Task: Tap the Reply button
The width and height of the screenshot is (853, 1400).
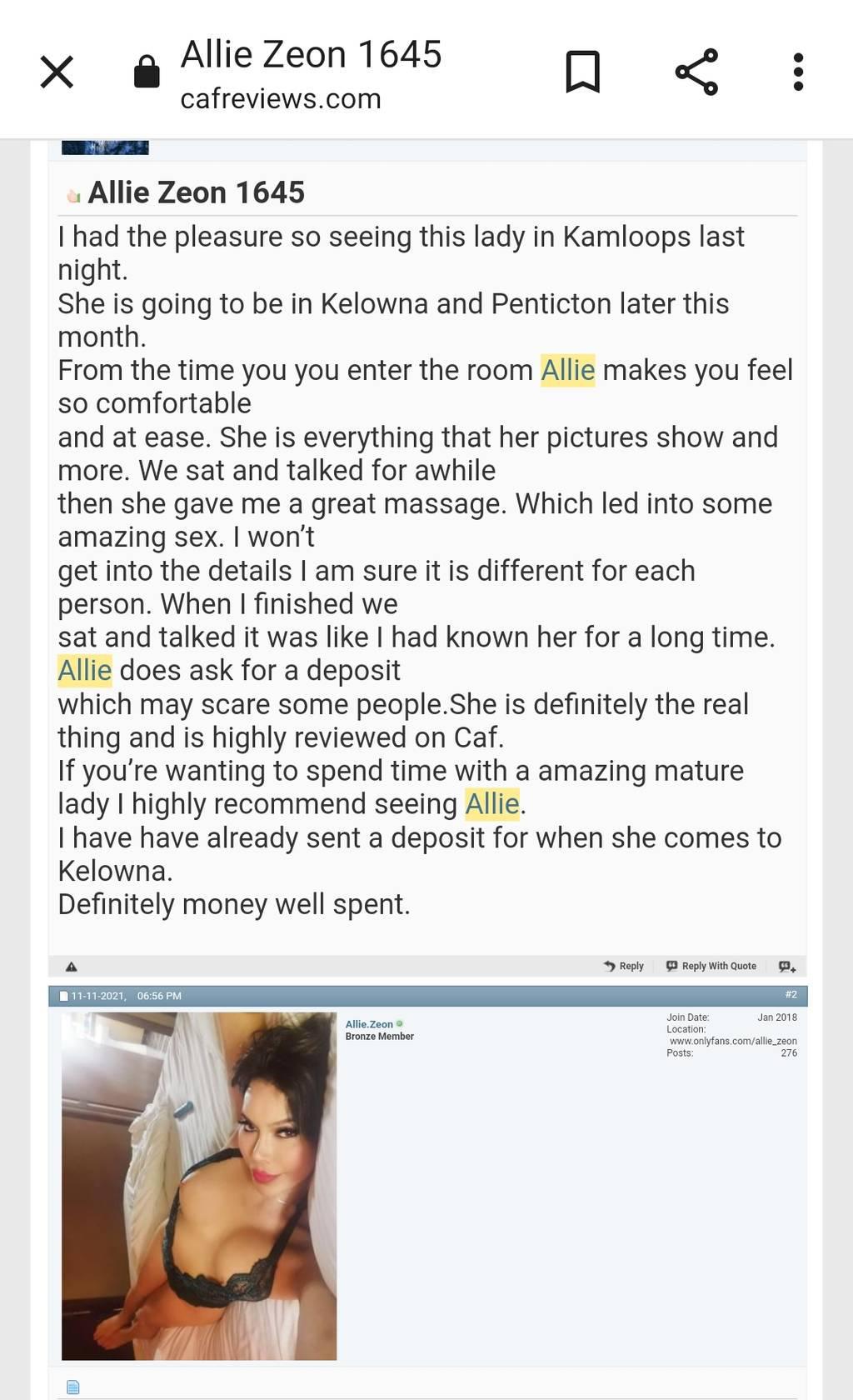Action: pos(624,966)
